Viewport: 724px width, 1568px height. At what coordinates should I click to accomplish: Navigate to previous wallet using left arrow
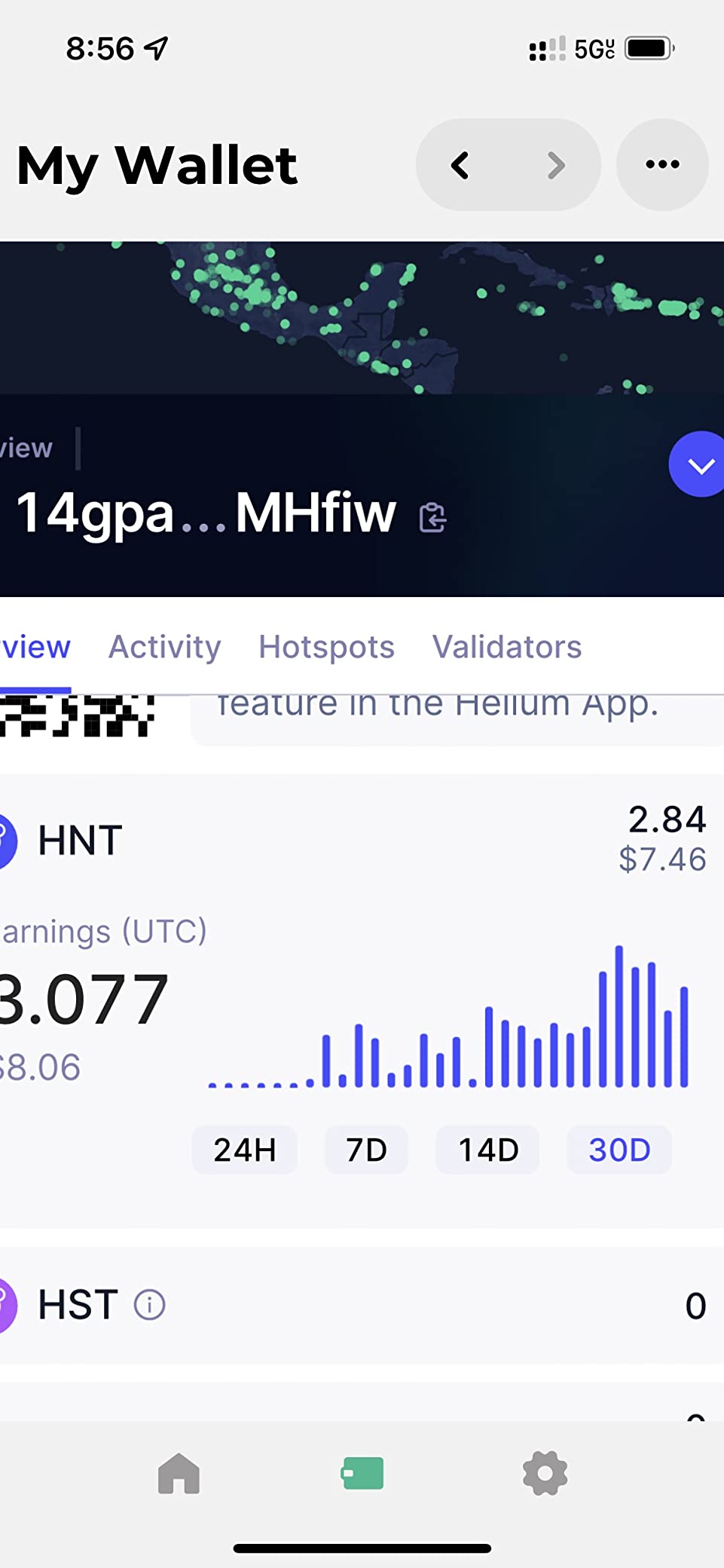coord(460,164)
